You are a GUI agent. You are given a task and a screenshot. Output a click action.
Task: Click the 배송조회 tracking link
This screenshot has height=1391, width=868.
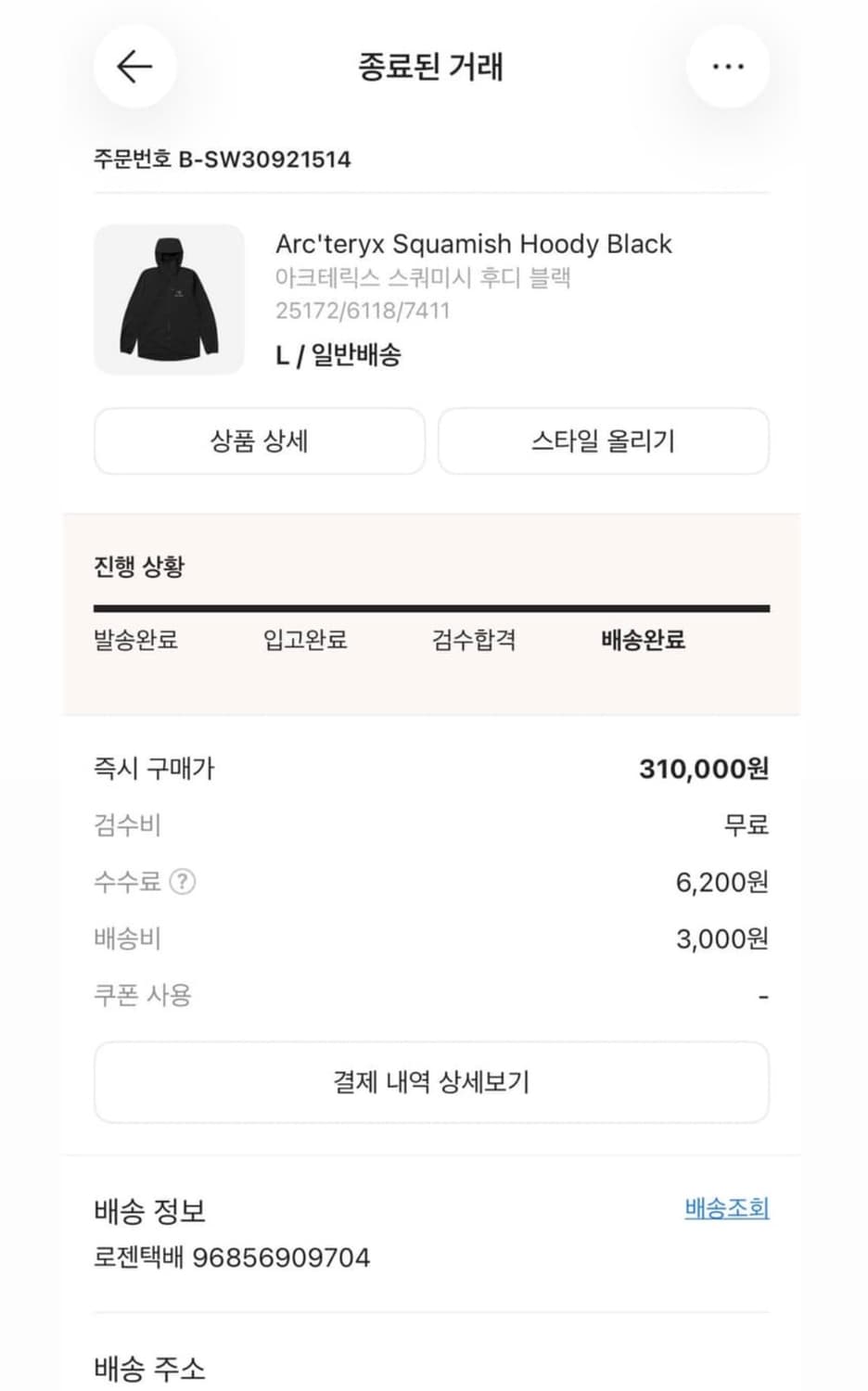point(726,1209)
